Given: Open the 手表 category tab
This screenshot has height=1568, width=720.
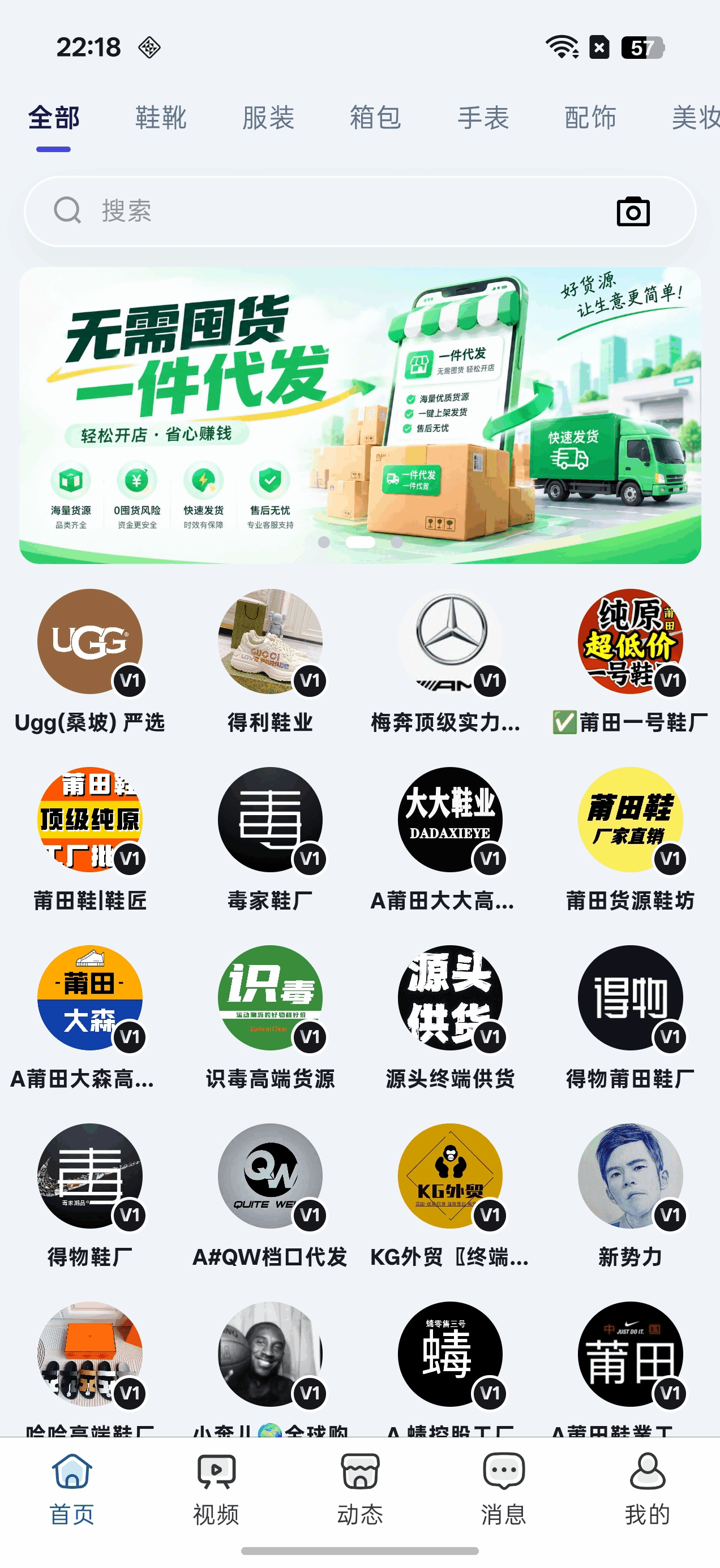Looking at the screenshot, I should pyautogui.click(x=483, y=118).
